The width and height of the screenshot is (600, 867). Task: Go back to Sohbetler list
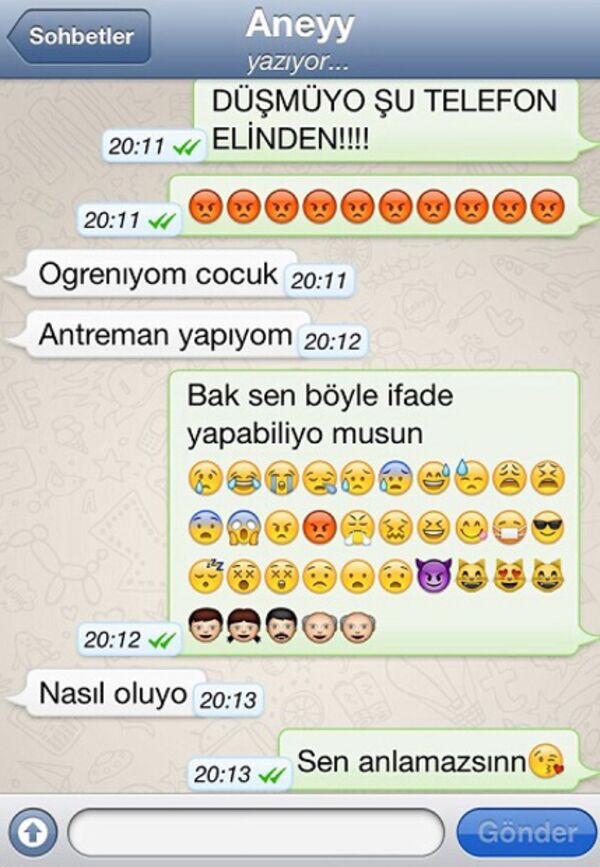coord(78,37)
